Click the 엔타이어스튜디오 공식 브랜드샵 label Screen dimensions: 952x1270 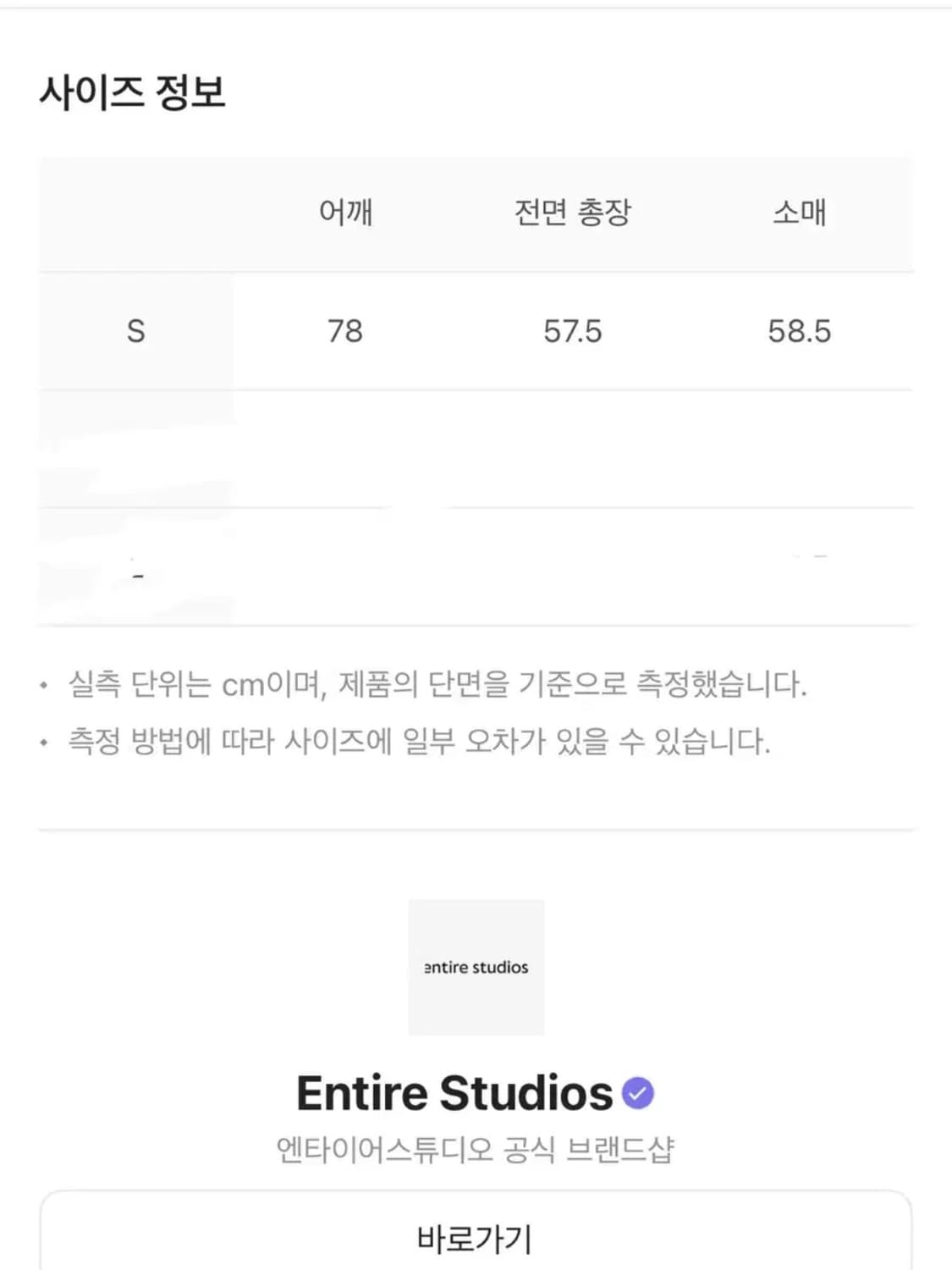pyautogui.click(x=476, y=1146)
